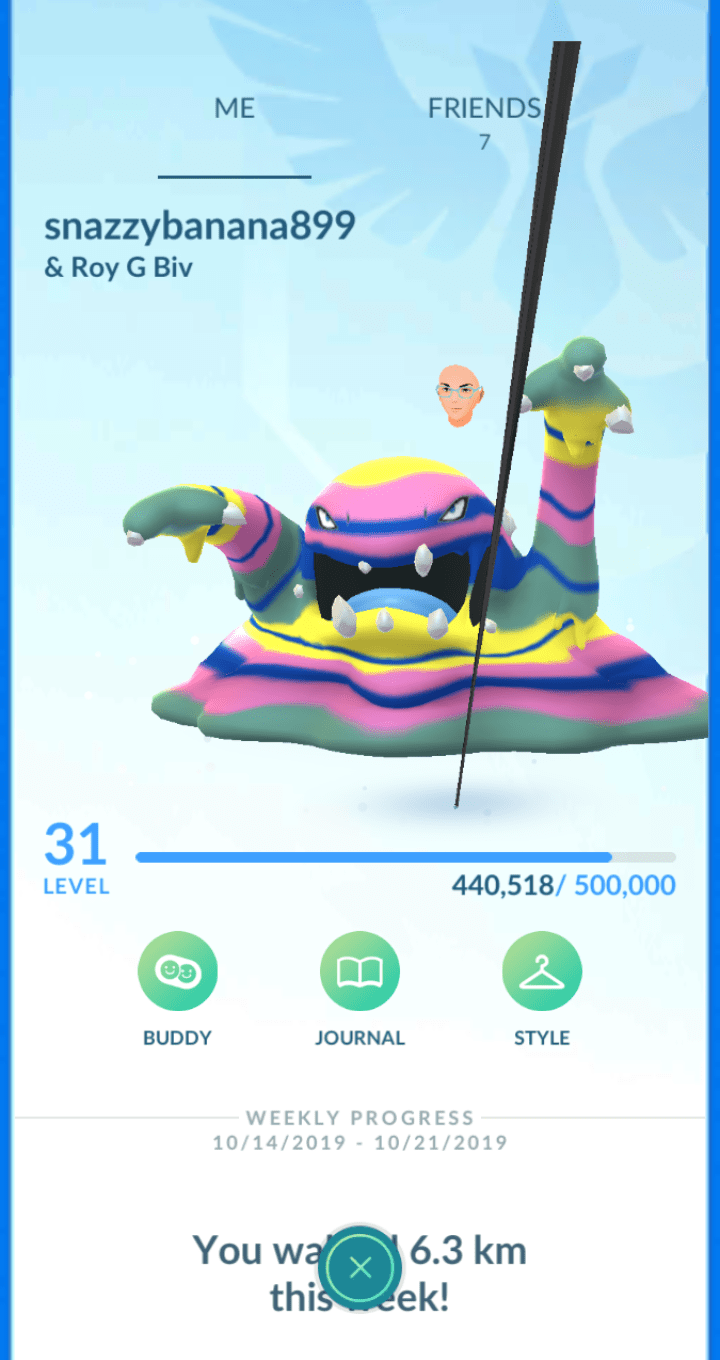720x1360 pixels.
Task: Tap the trainer avatar's head
Action: [458, 395]
